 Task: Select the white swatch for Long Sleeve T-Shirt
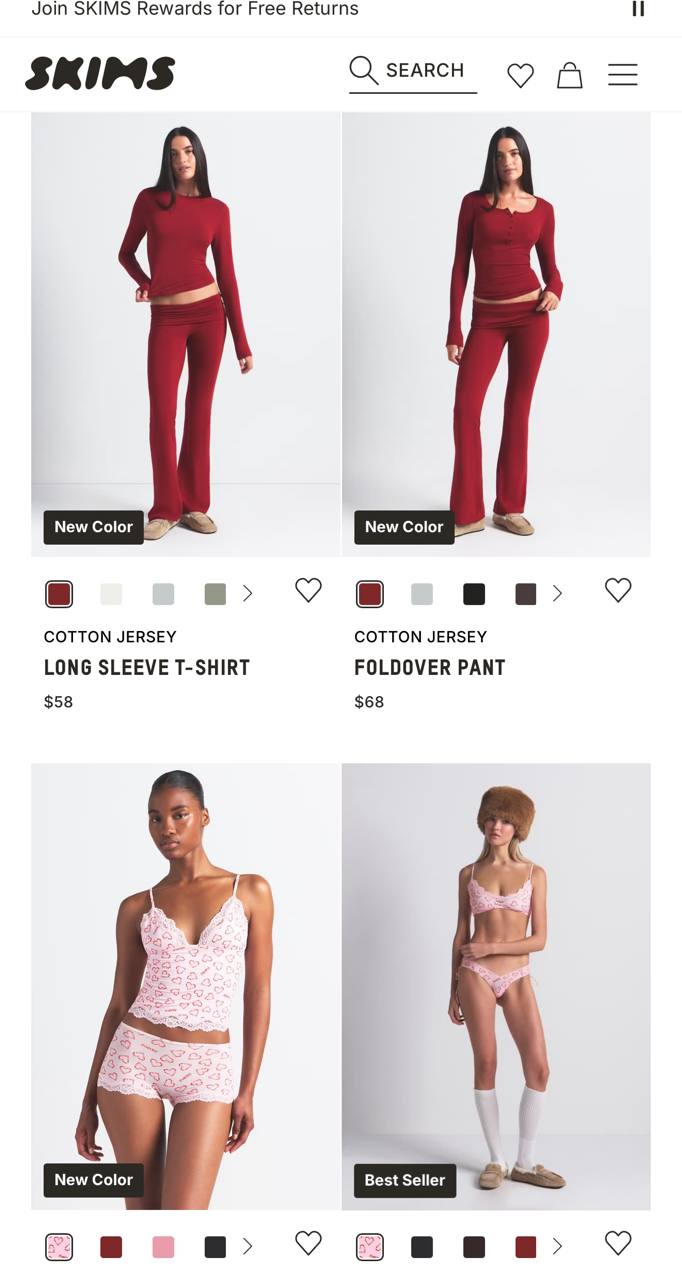pyautogui.click(x=111, y=594)
